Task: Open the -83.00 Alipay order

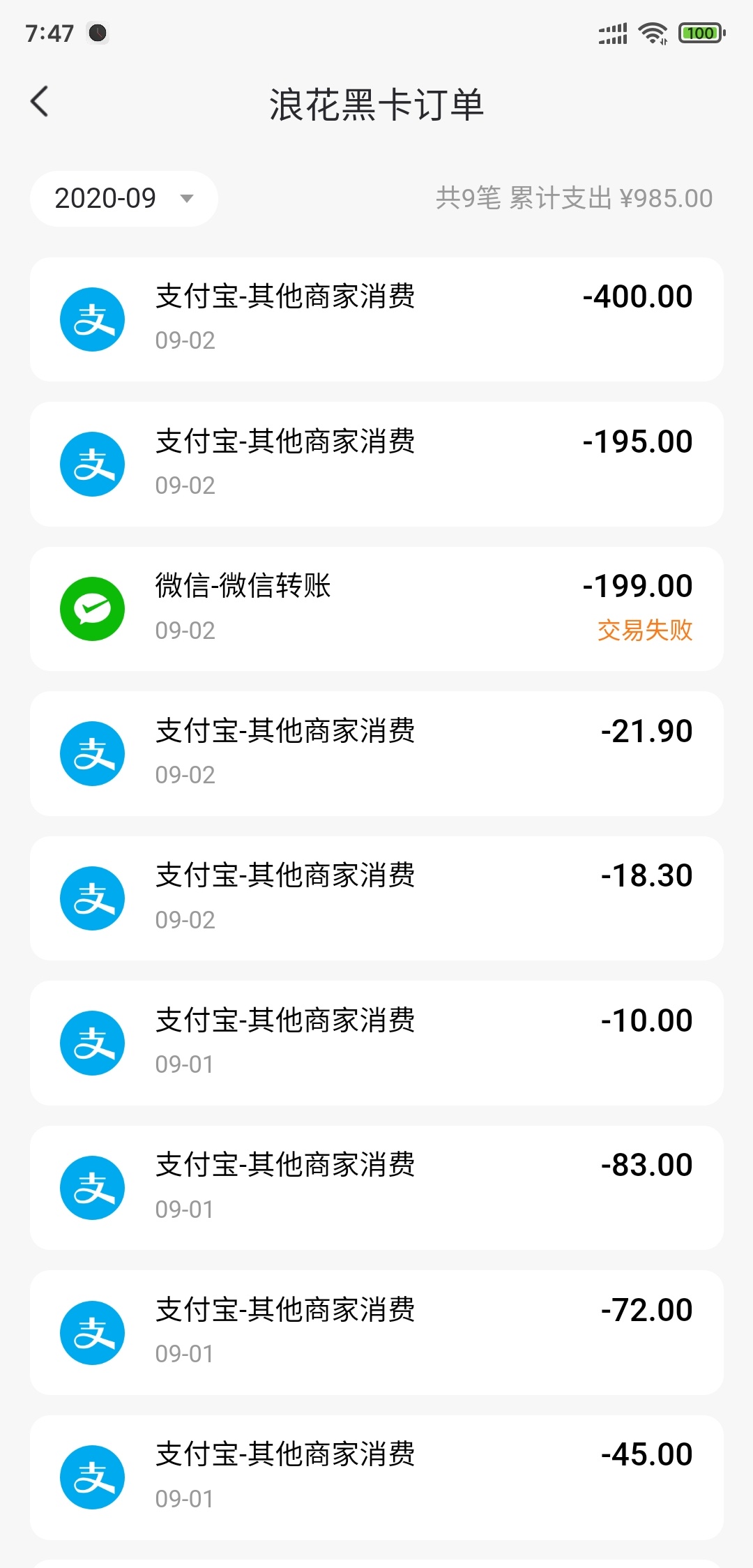Action: coord(376,1188)
